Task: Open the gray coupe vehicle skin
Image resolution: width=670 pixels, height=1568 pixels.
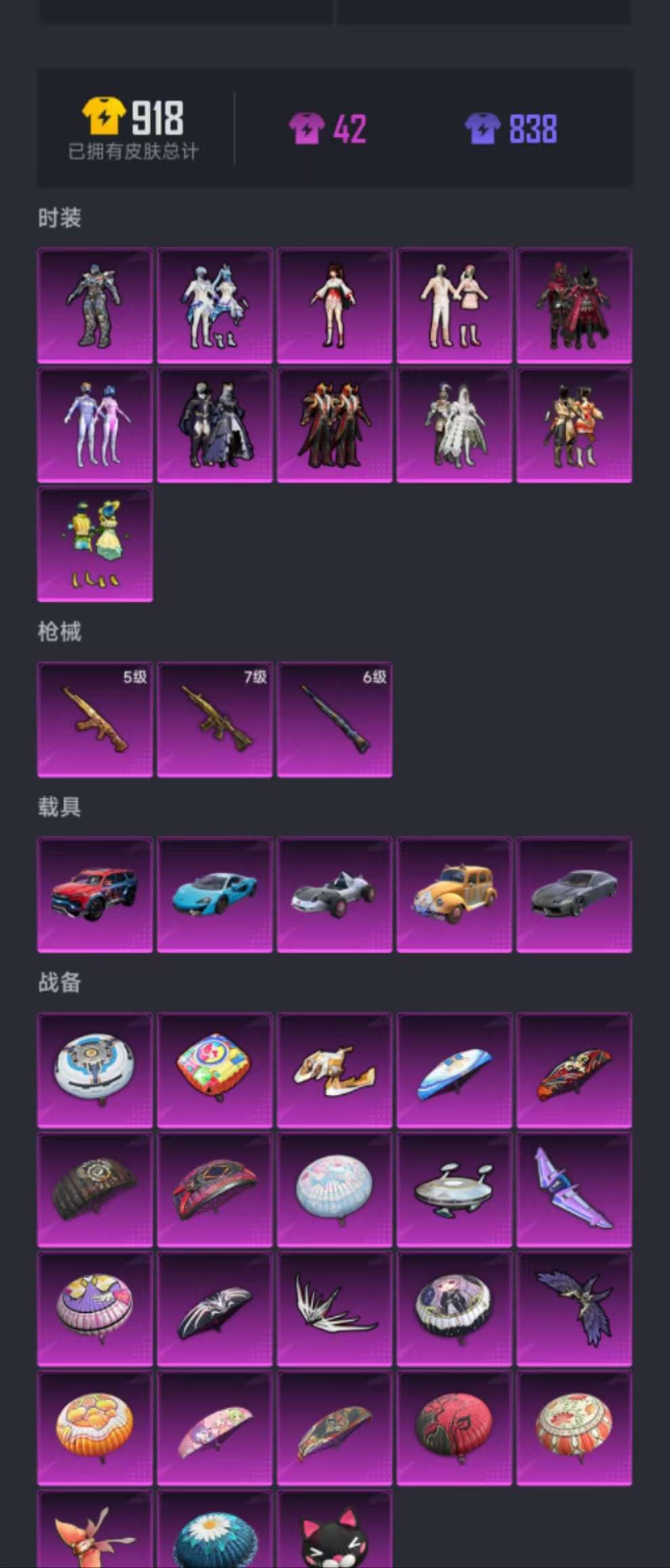Action: (574, 894)
